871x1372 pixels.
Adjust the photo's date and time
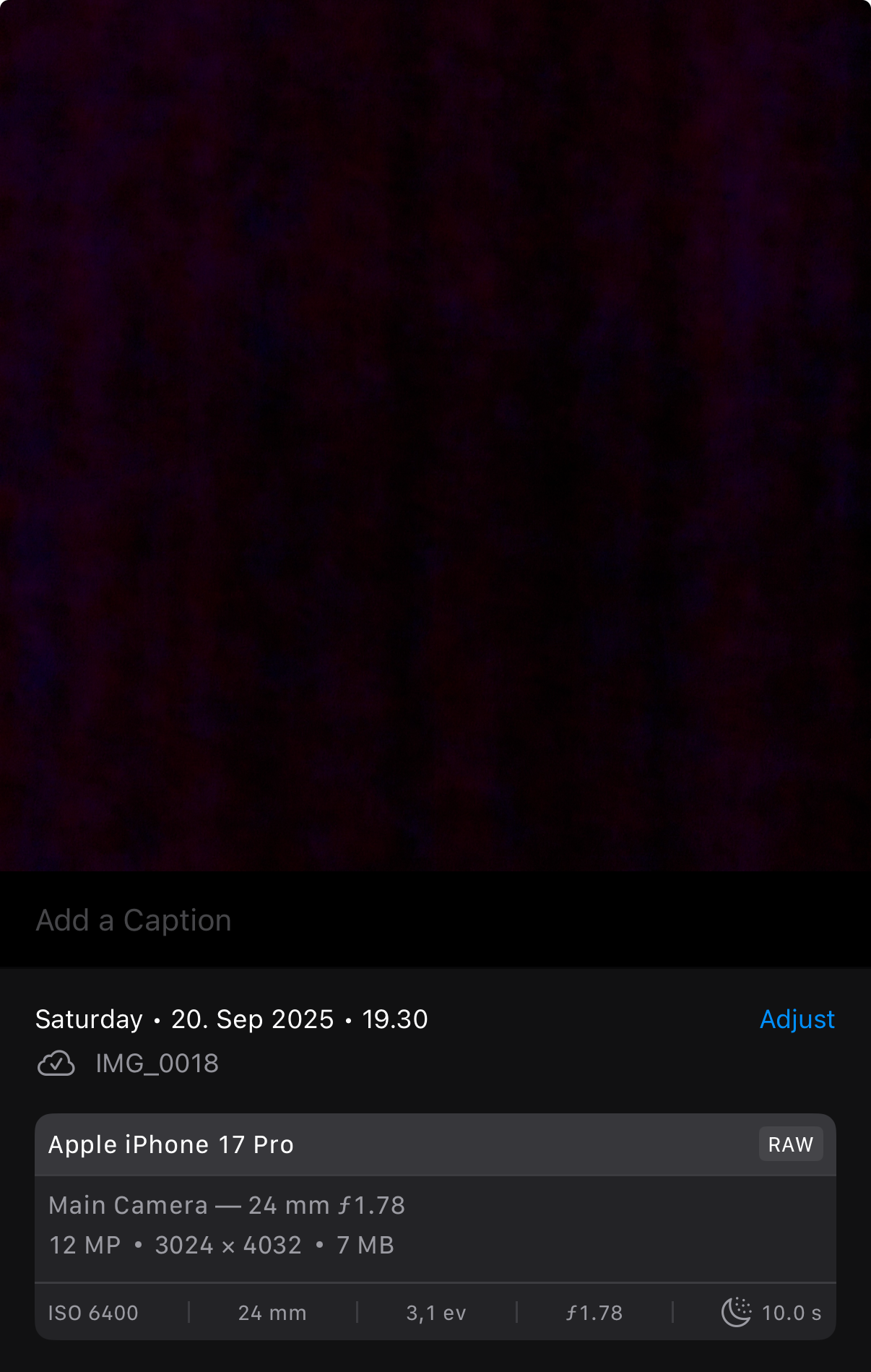[x=797, y=1019]
